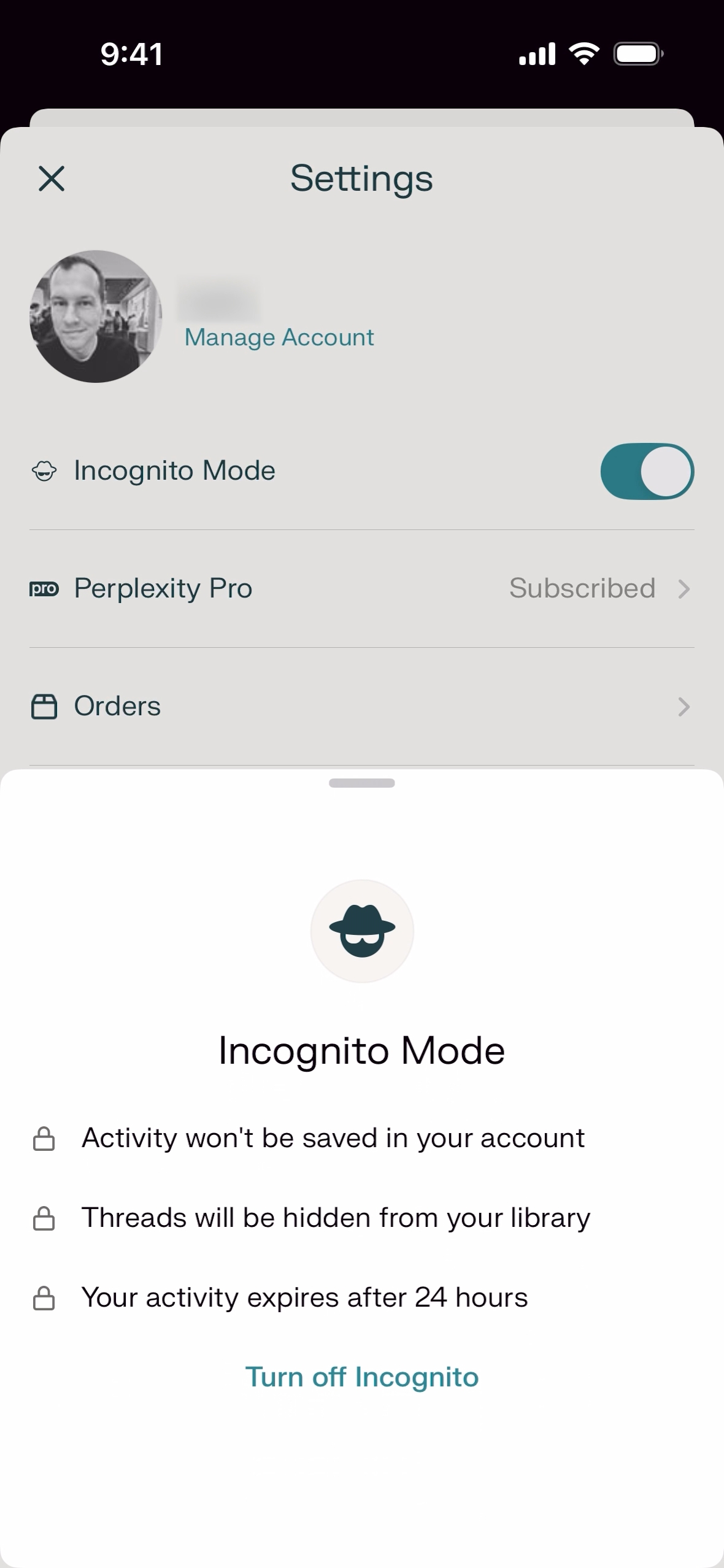
Task: Tap the profile photo avatar
Action: coord(96,317)
